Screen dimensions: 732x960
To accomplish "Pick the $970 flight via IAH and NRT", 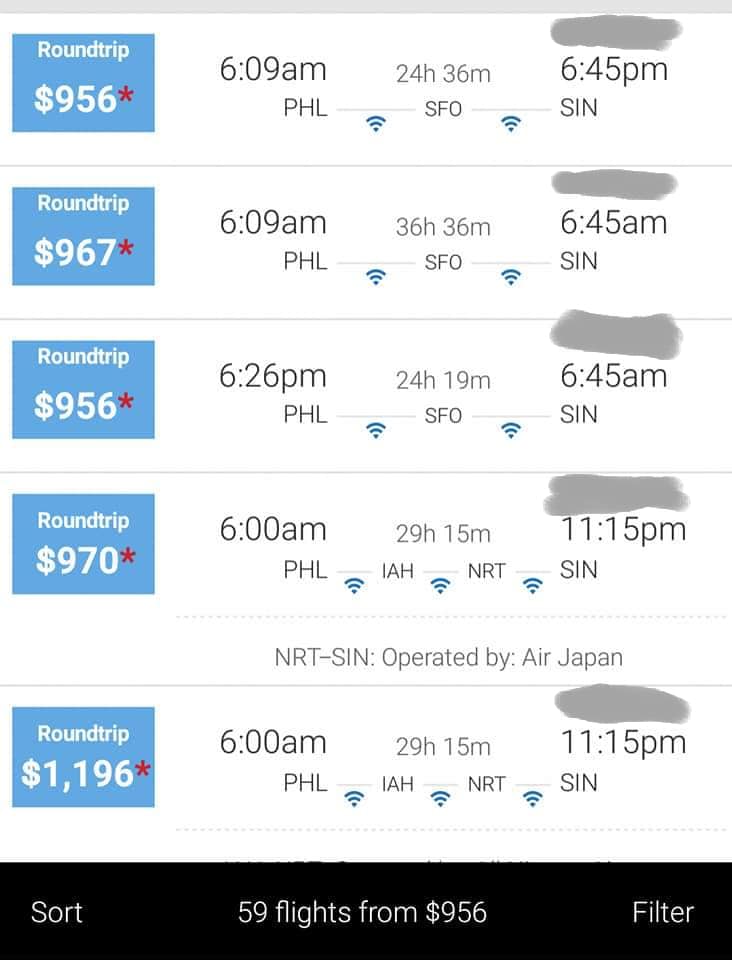I will tap(83, 544).
